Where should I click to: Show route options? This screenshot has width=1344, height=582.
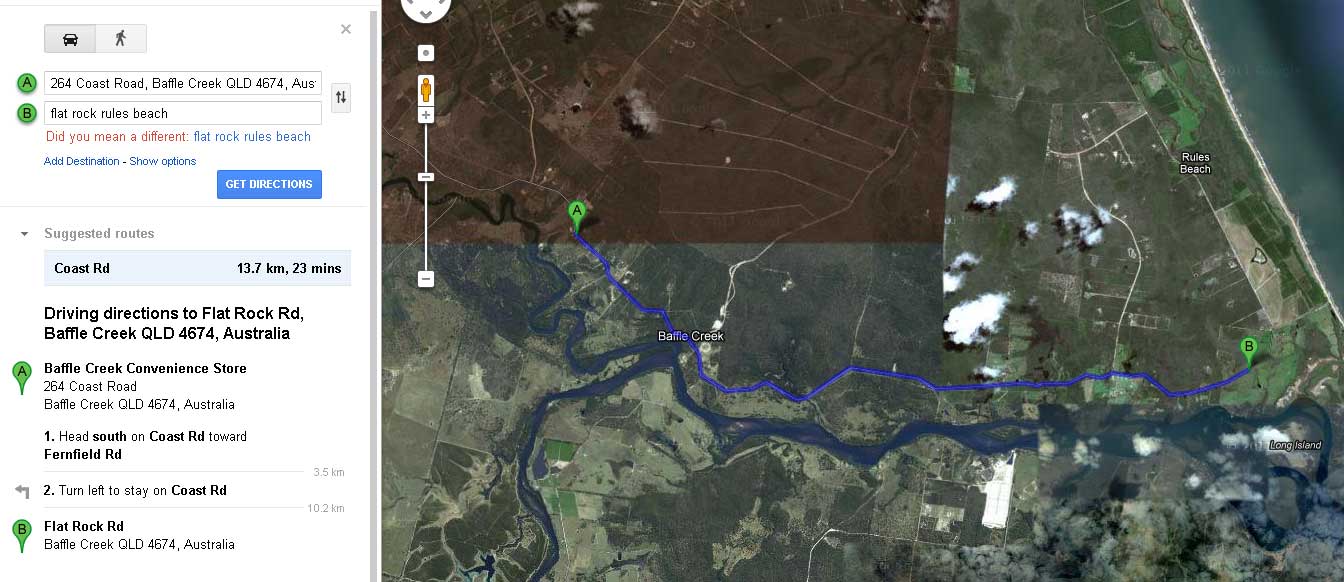[x=163, y=161]
